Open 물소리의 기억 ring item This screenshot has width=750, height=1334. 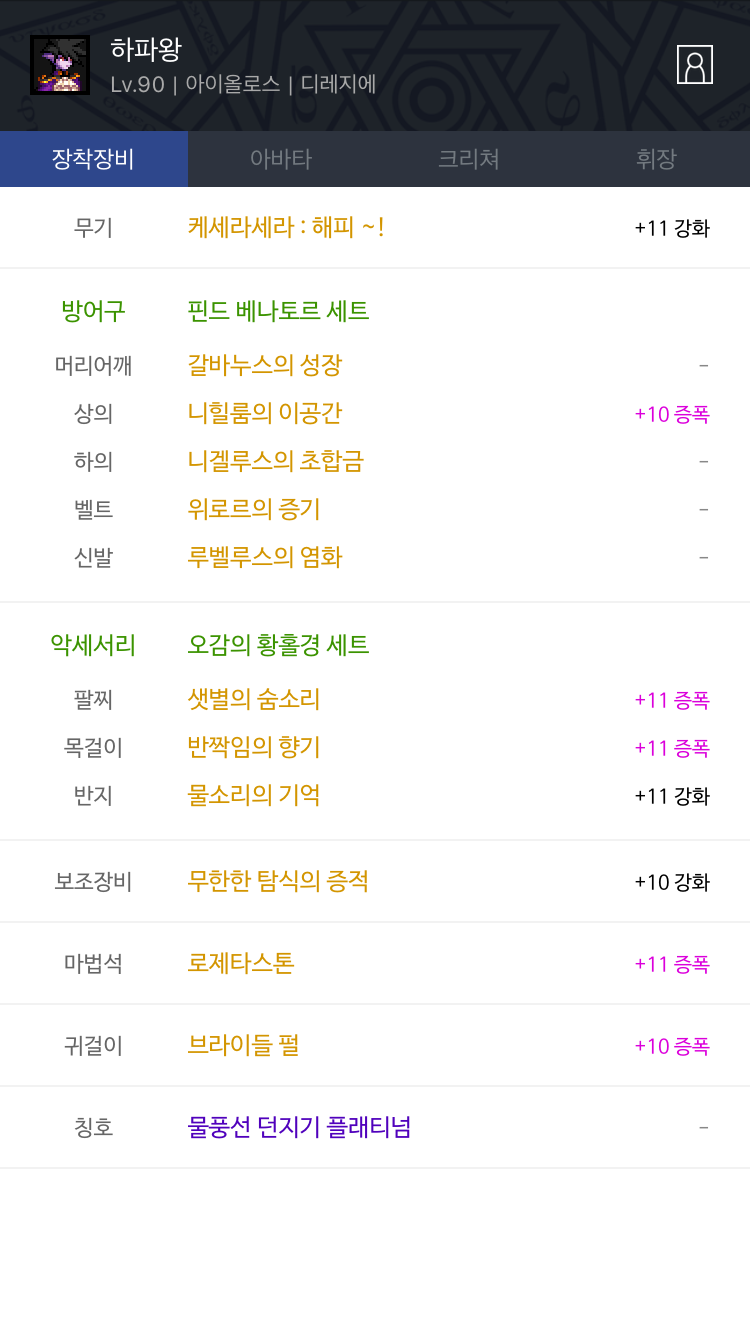[254, 795]
